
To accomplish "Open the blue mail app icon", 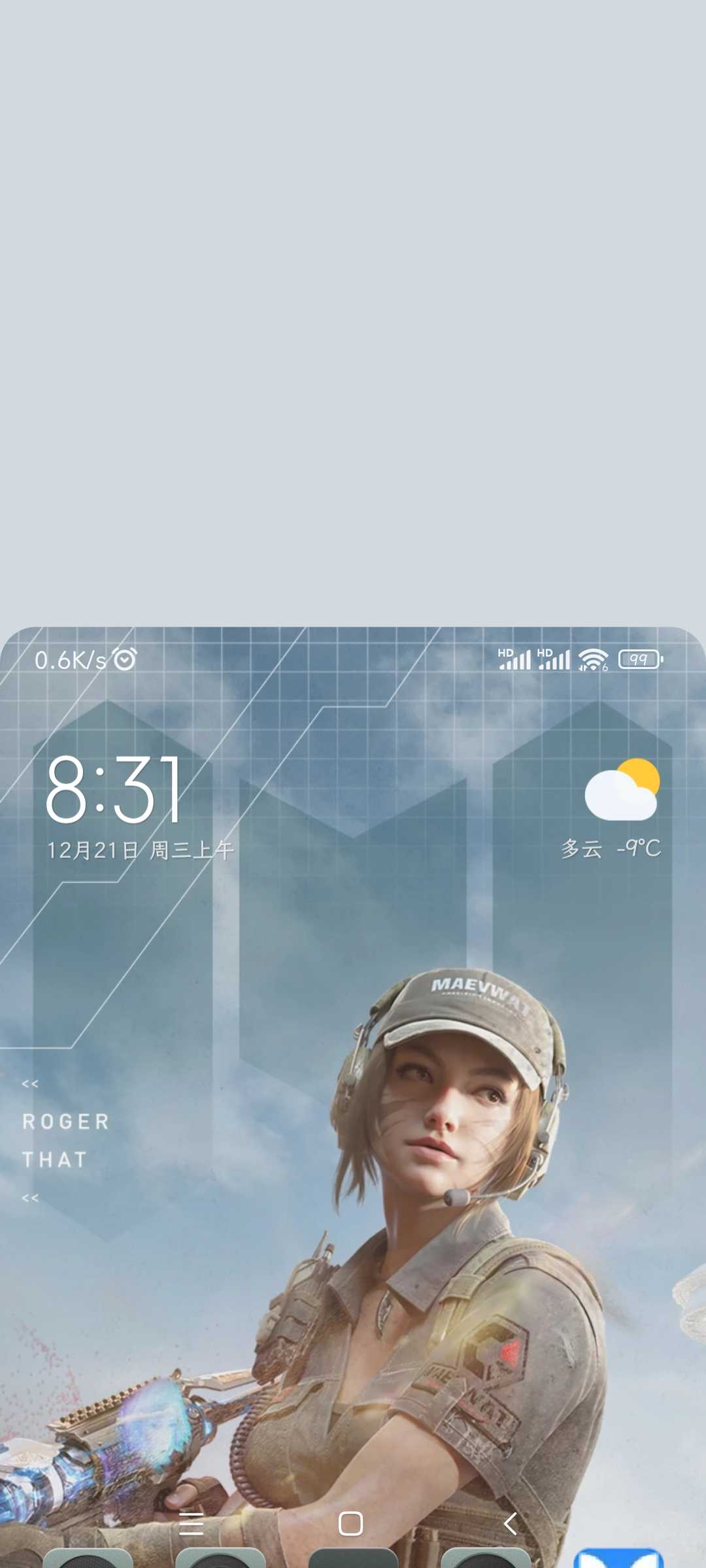I will [x=619, y=1558].
